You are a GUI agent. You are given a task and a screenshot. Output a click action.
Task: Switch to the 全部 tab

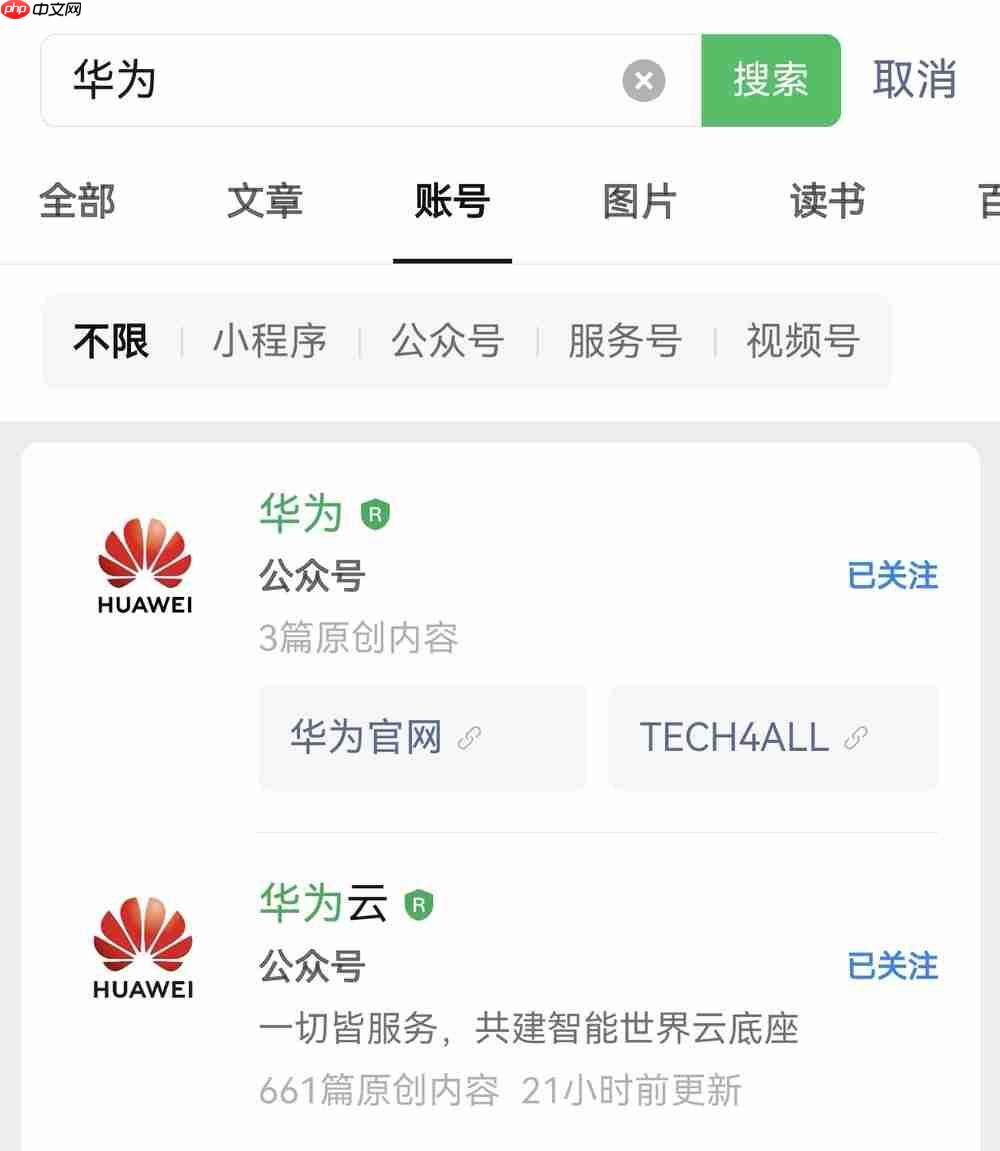(x=77, y=202)
